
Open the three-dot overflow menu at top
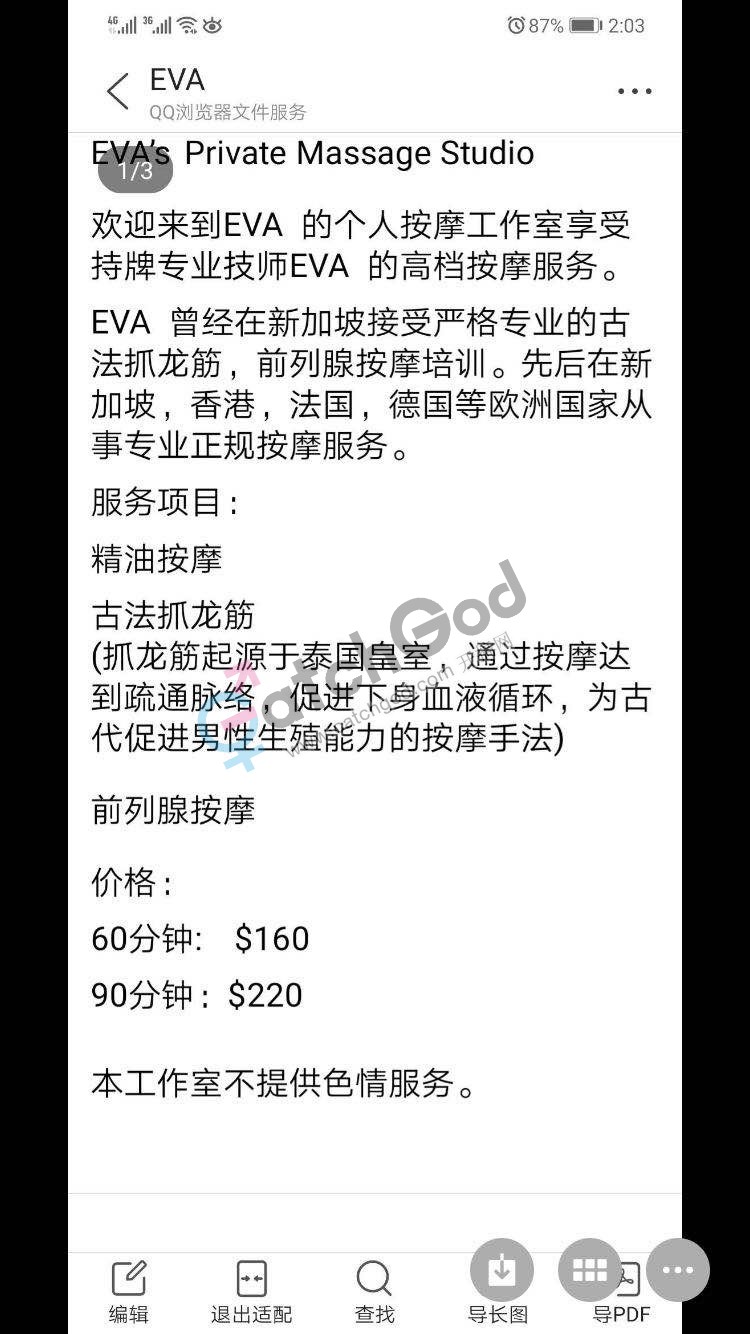coord(634,91)
